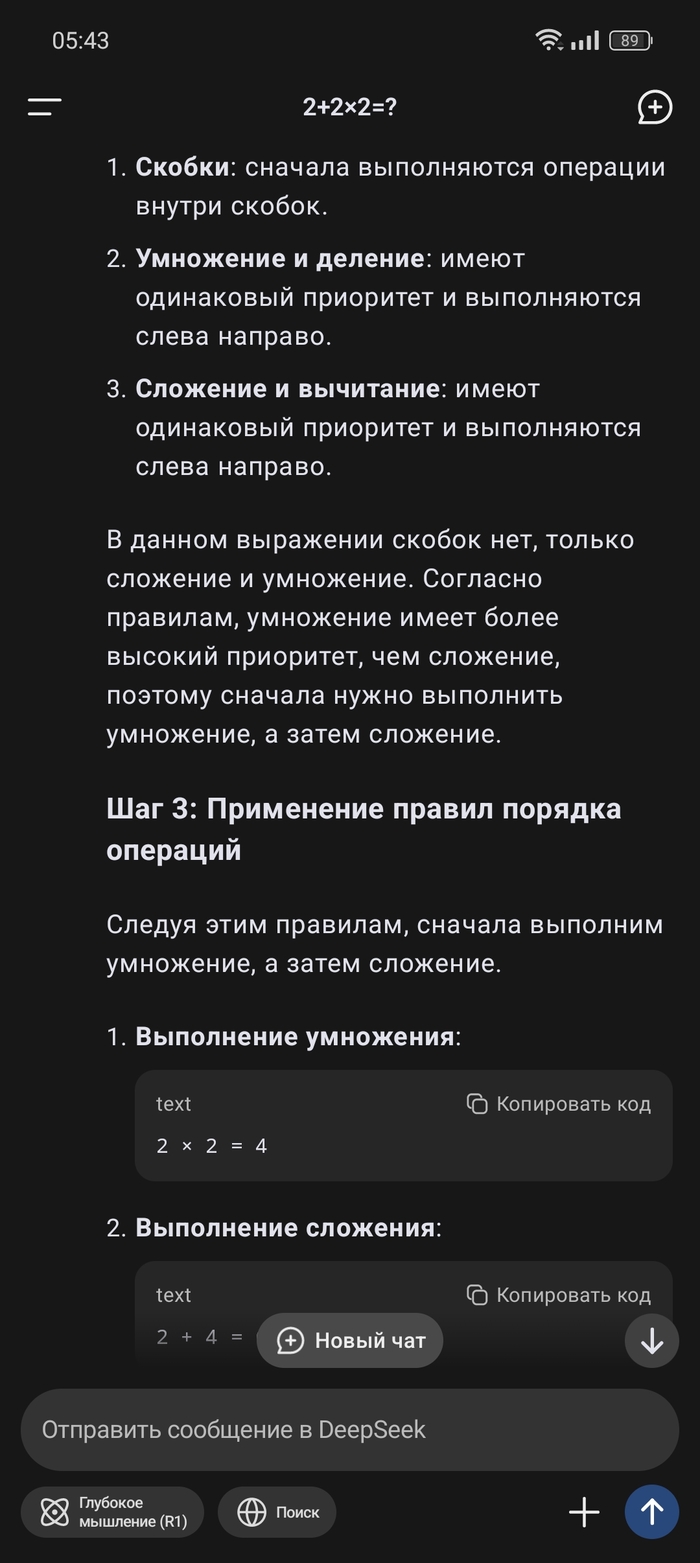The width and height of the screenshot is (700, 1563).
Task: Tap the floating Новый чат button
Action: pyautogui.click(x=350, y=1340)
